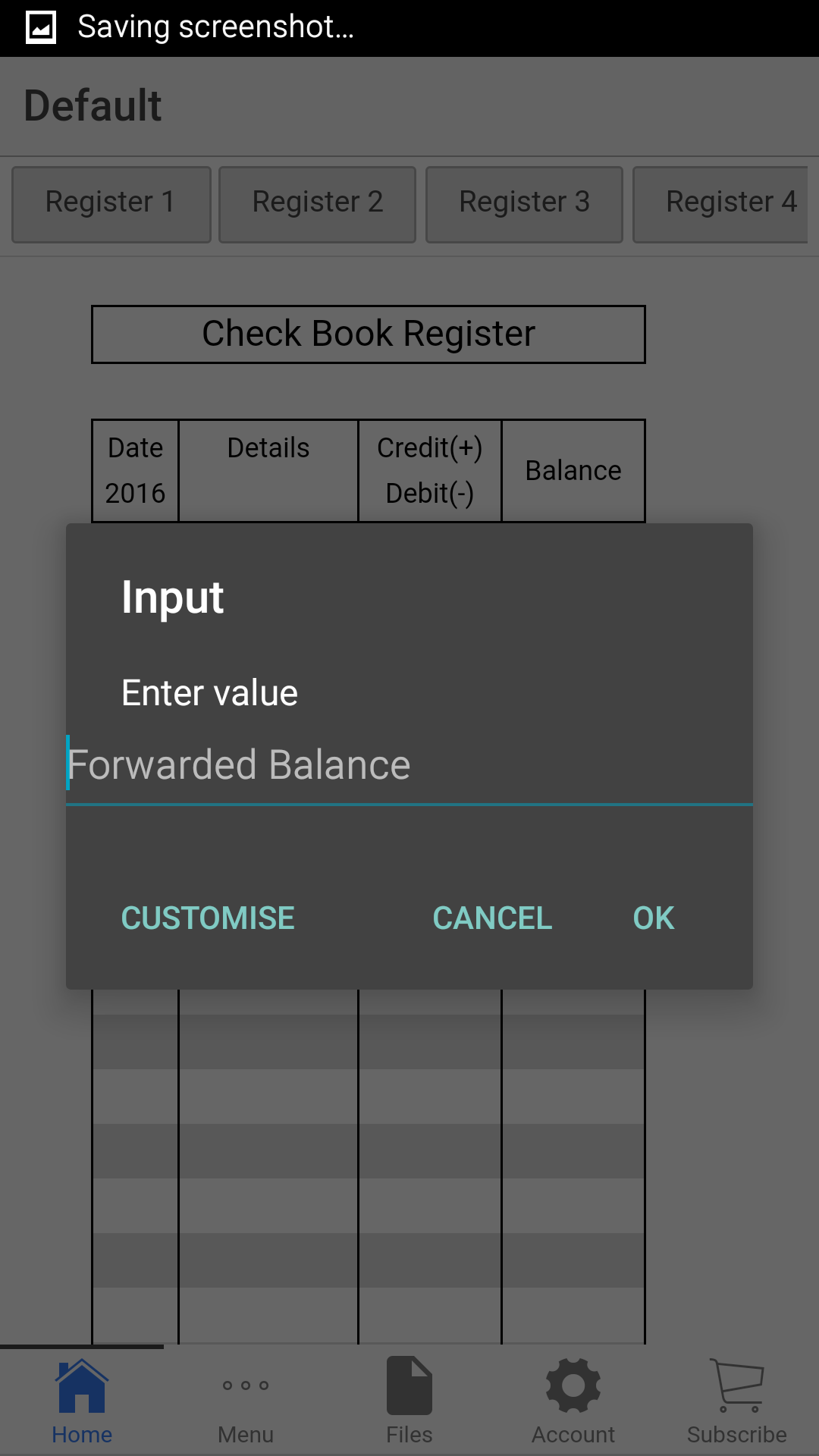Tap the Menu dots icon
The height and width of the screenshot is (1456, 819).
coord(245,1383)
